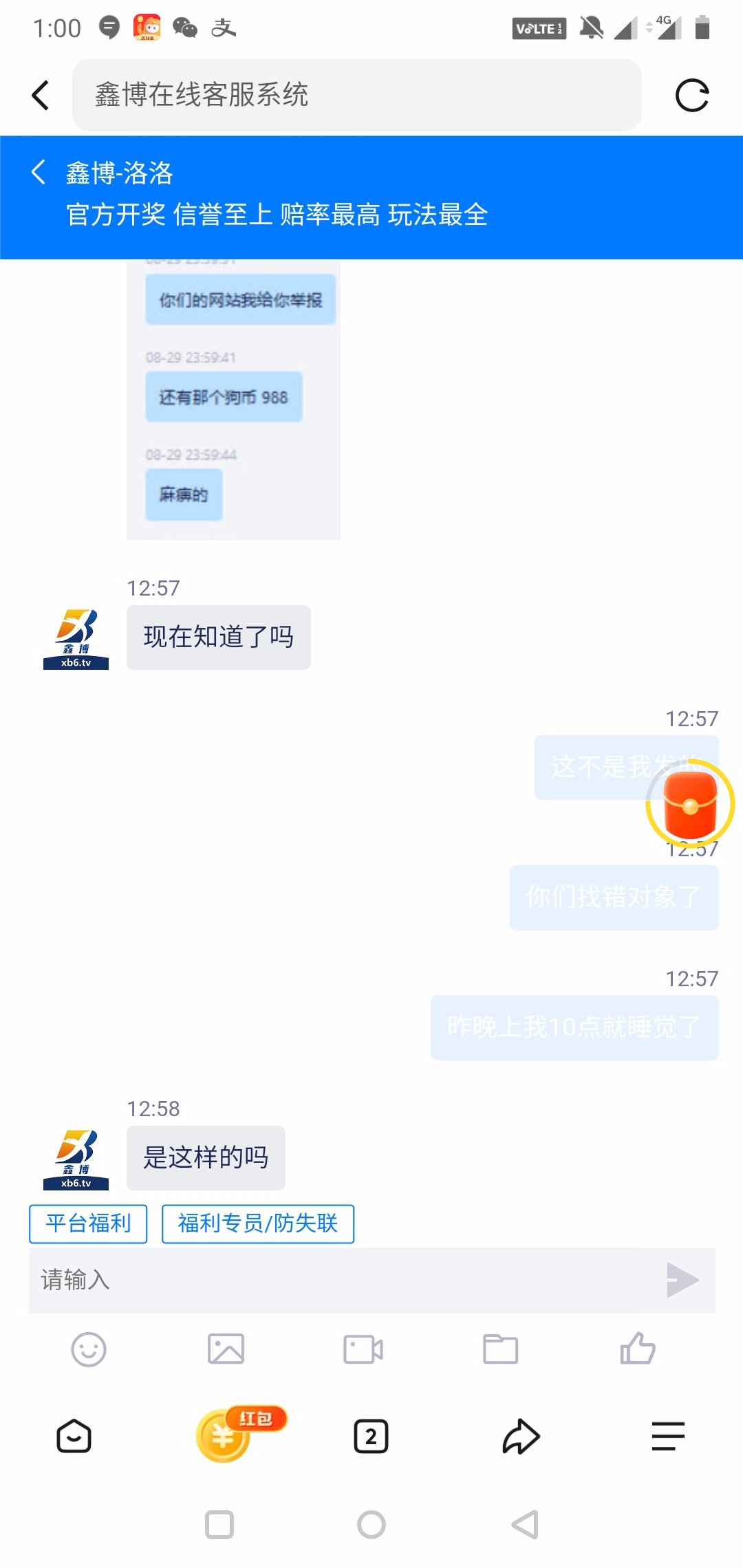Reload the page with the refresh icon
Image resolution: width=743 pixels, height=1568 pixels.
(691, 95)
